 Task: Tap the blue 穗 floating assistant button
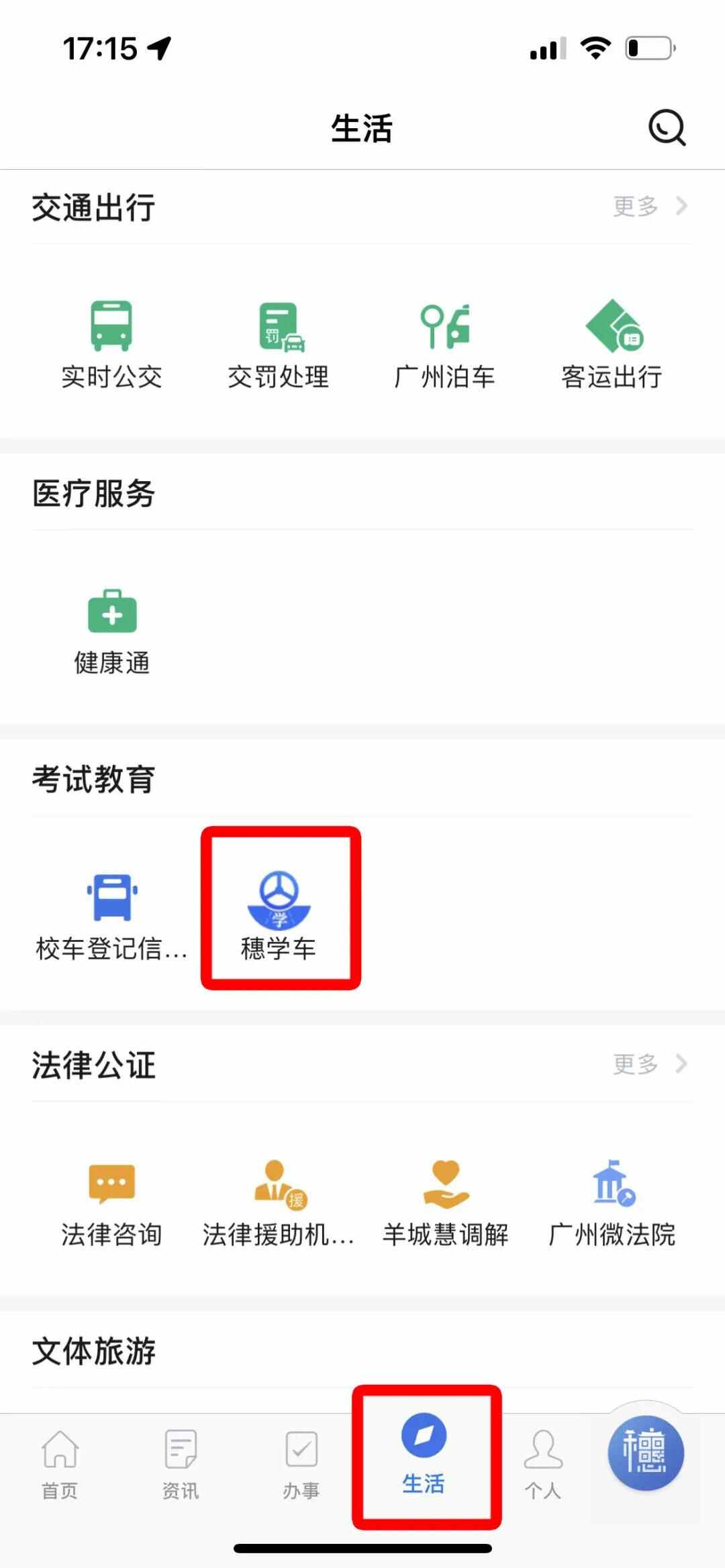click(646, 1453)
